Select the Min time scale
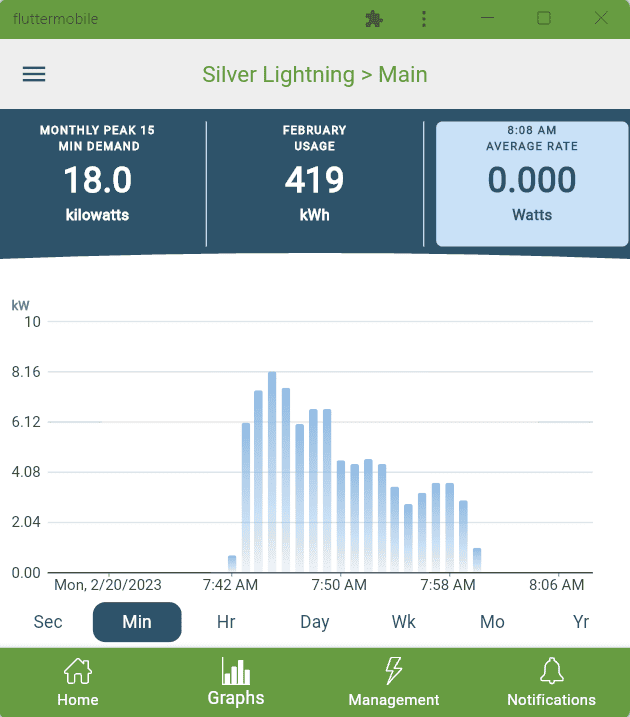630x717 pixels. pyautogui.click(x=137, y=622)
